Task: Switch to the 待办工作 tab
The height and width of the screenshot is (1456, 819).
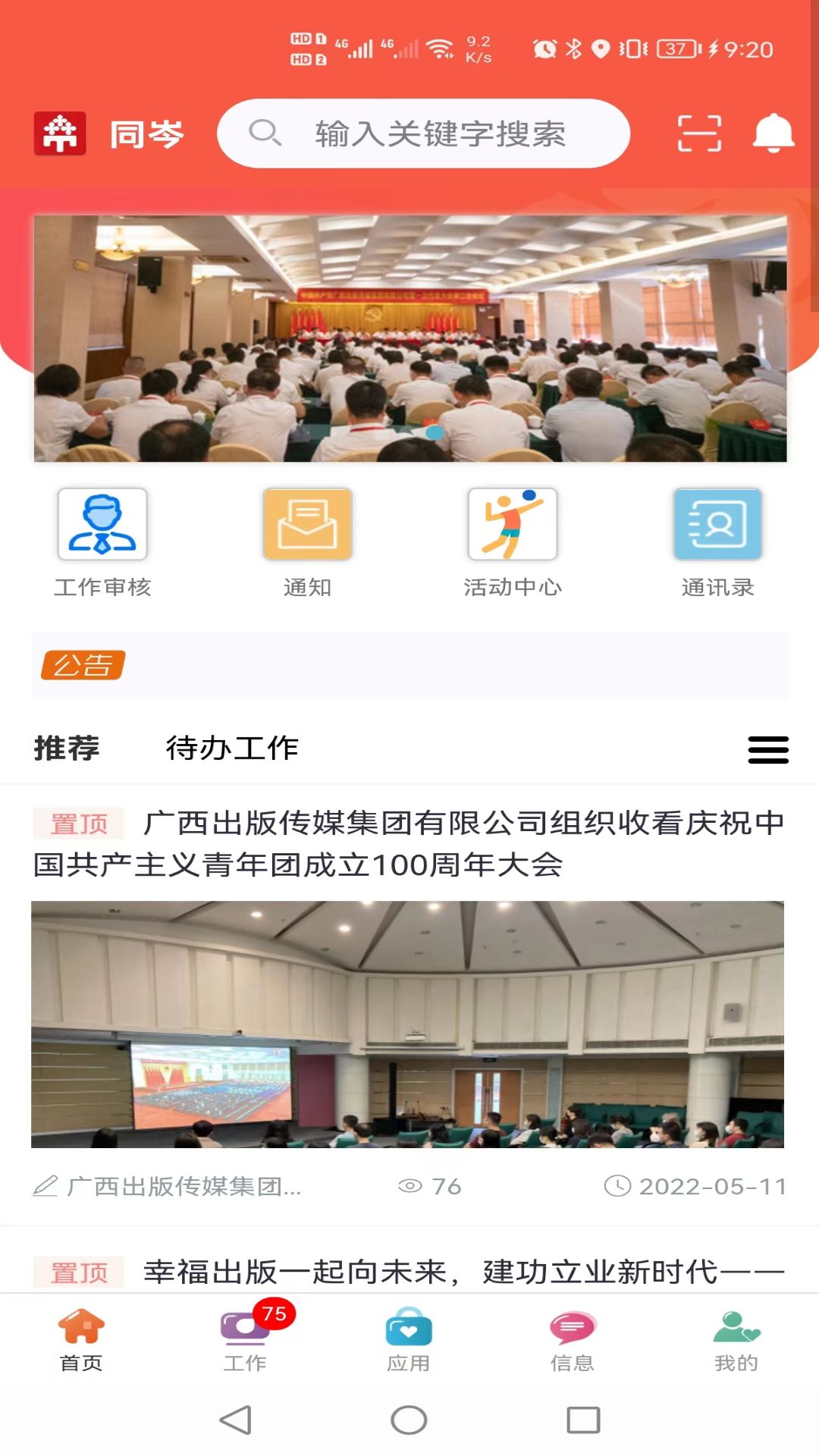Action: coord(232,748)
